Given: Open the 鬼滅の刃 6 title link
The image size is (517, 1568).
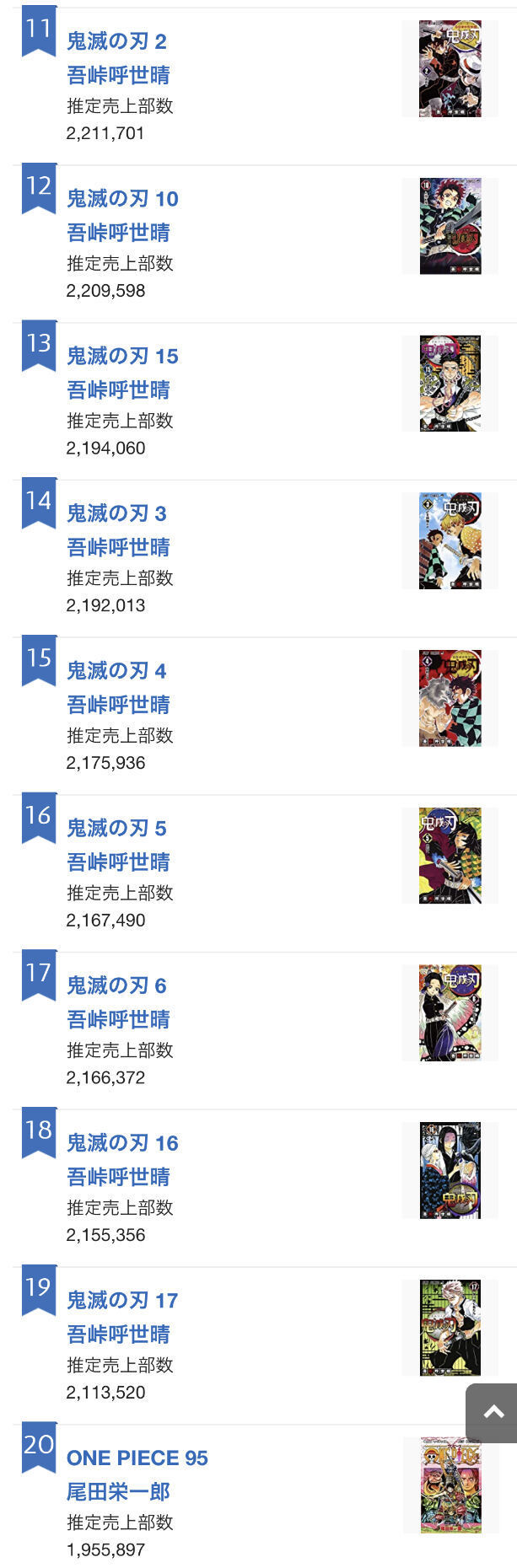Looking at the screenshot, I should pyautogui.click(x=116, y=985).
